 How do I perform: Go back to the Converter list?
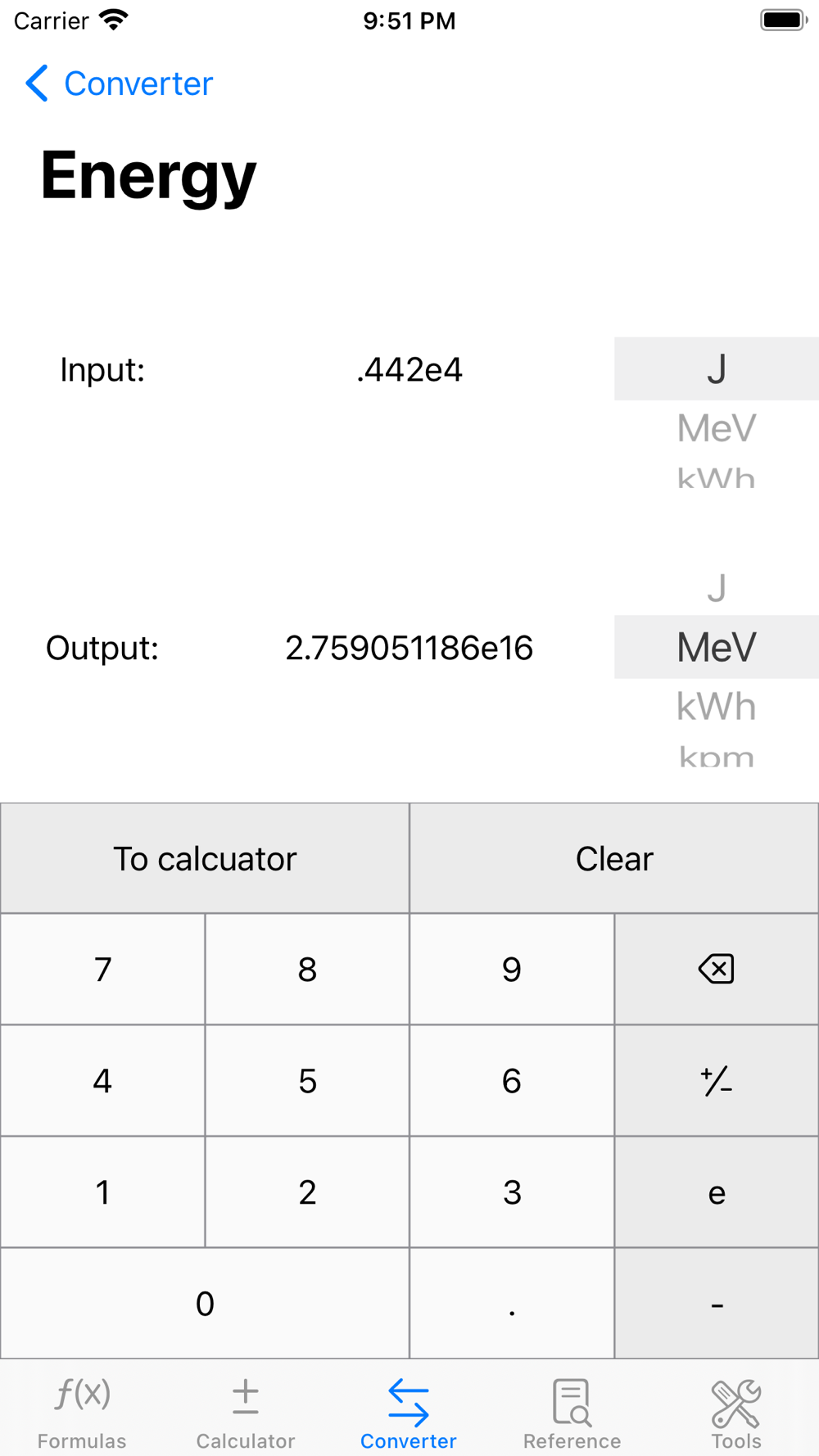(119, 84)
